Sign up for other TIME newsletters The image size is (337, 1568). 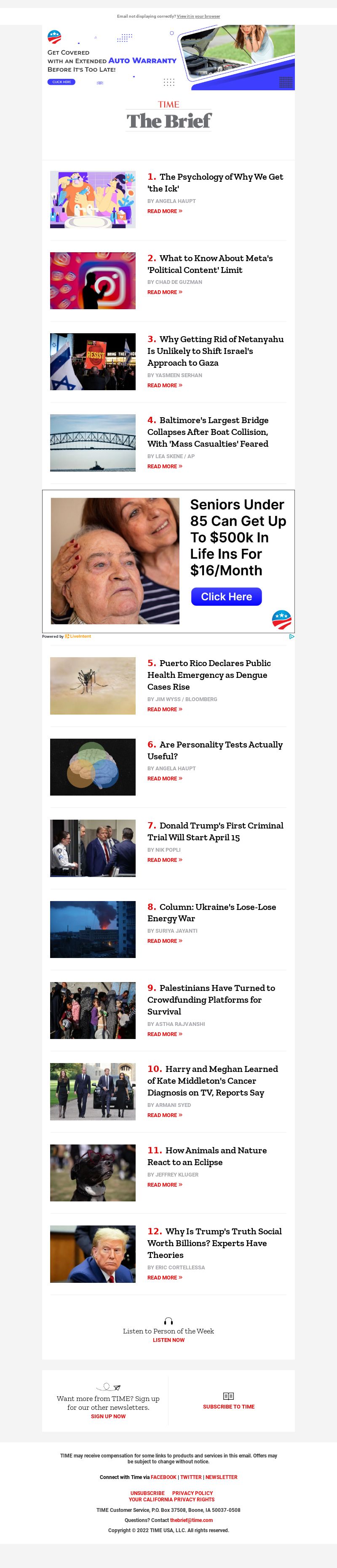(108, 1417)
